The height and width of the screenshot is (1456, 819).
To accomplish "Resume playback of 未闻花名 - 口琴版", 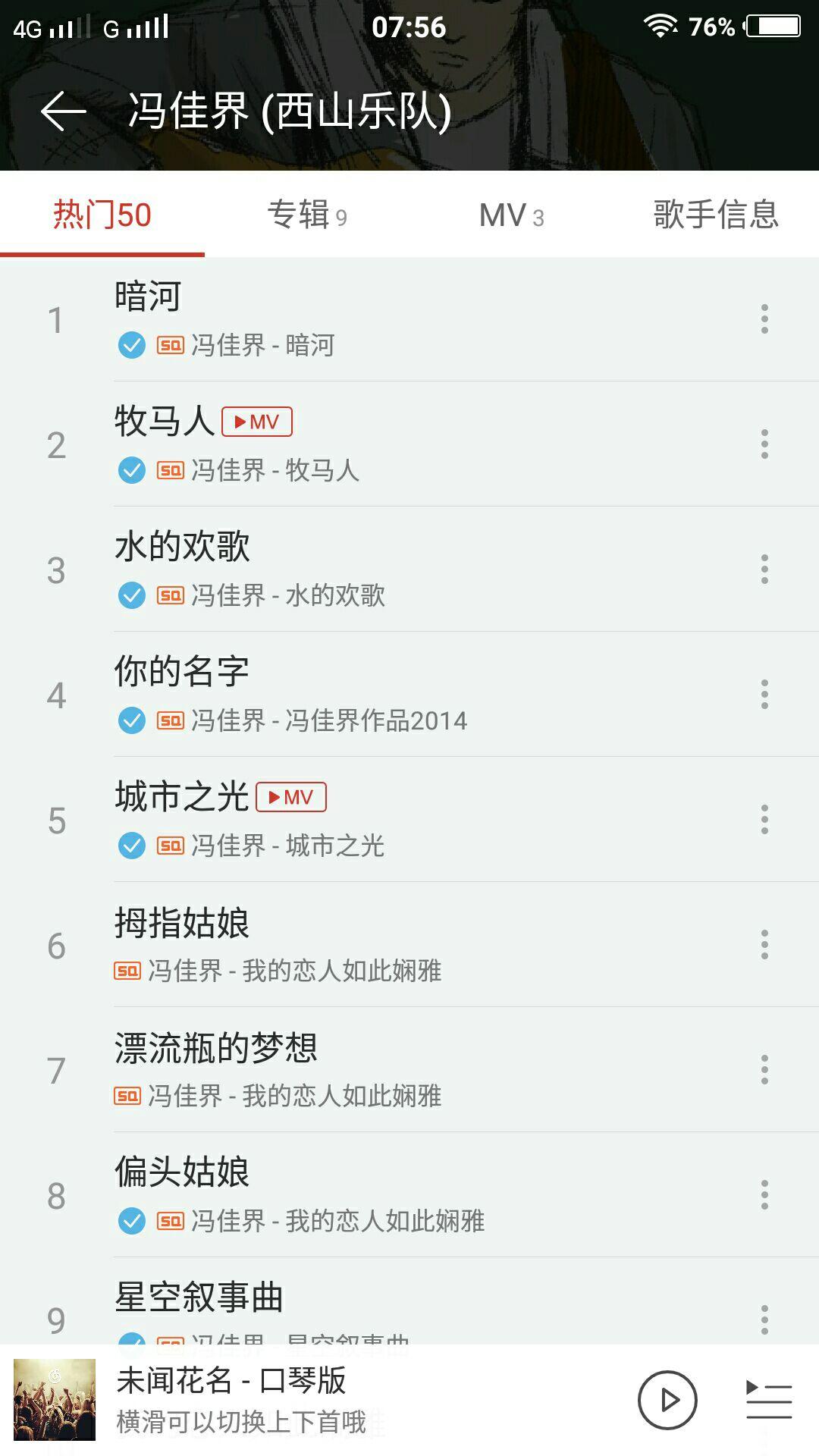I will 667,1400.
